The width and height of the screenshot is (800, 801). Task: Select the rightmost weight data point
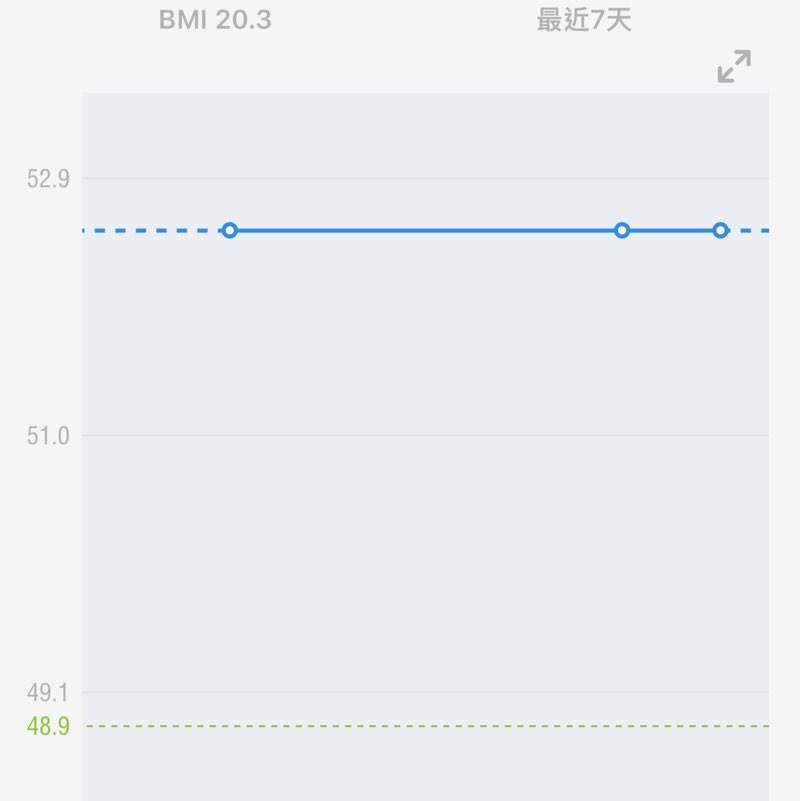click(720, 231)
